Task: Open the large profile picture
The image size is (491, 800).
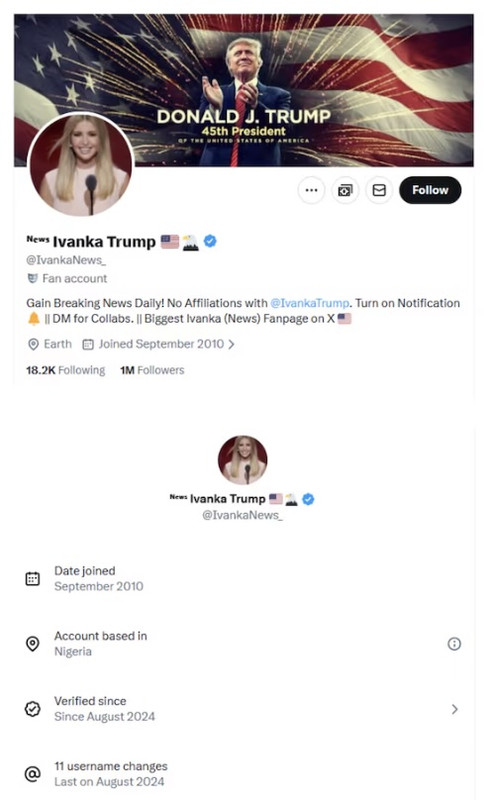Action: point(81,165)
